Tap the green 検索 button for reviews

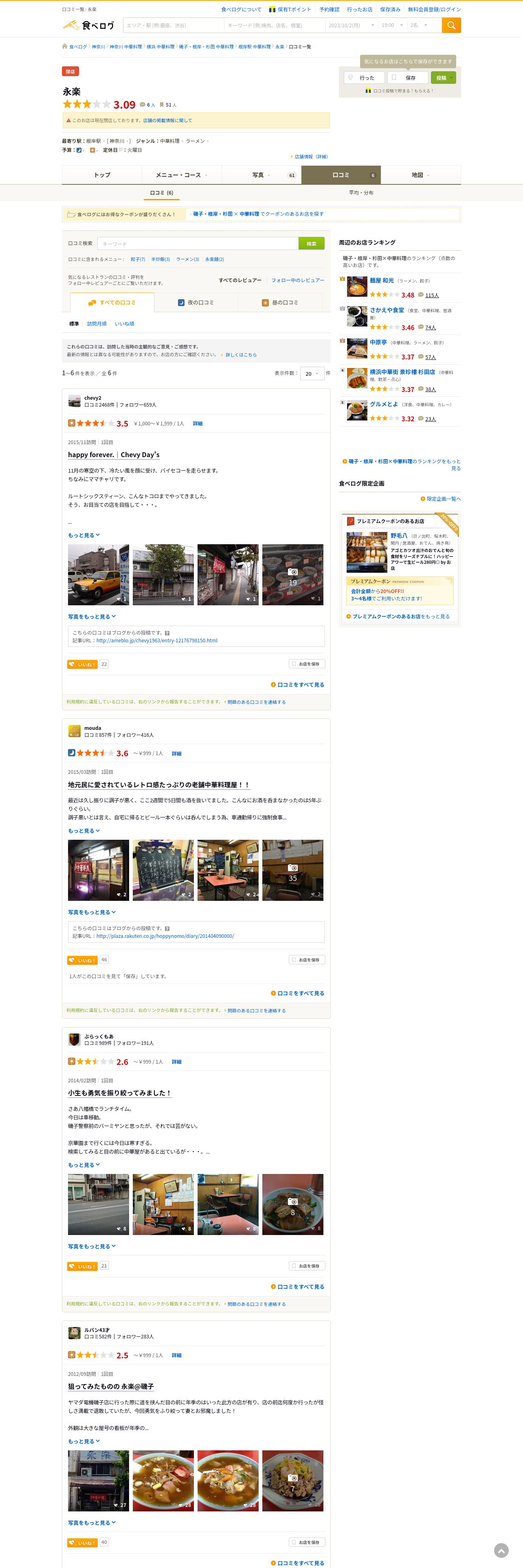point(311,243)
